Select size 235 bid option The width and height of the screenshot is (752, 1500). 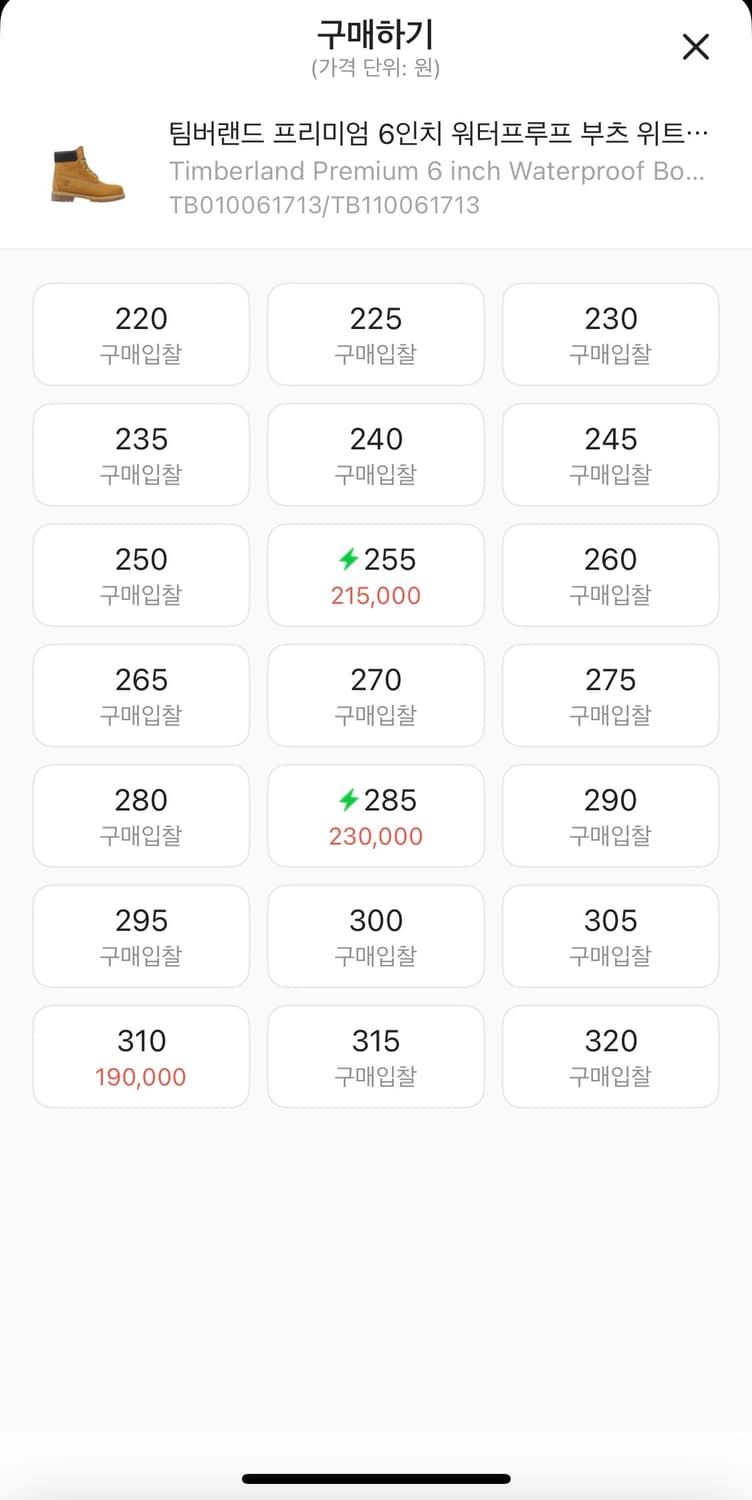(x=140, y=454)
